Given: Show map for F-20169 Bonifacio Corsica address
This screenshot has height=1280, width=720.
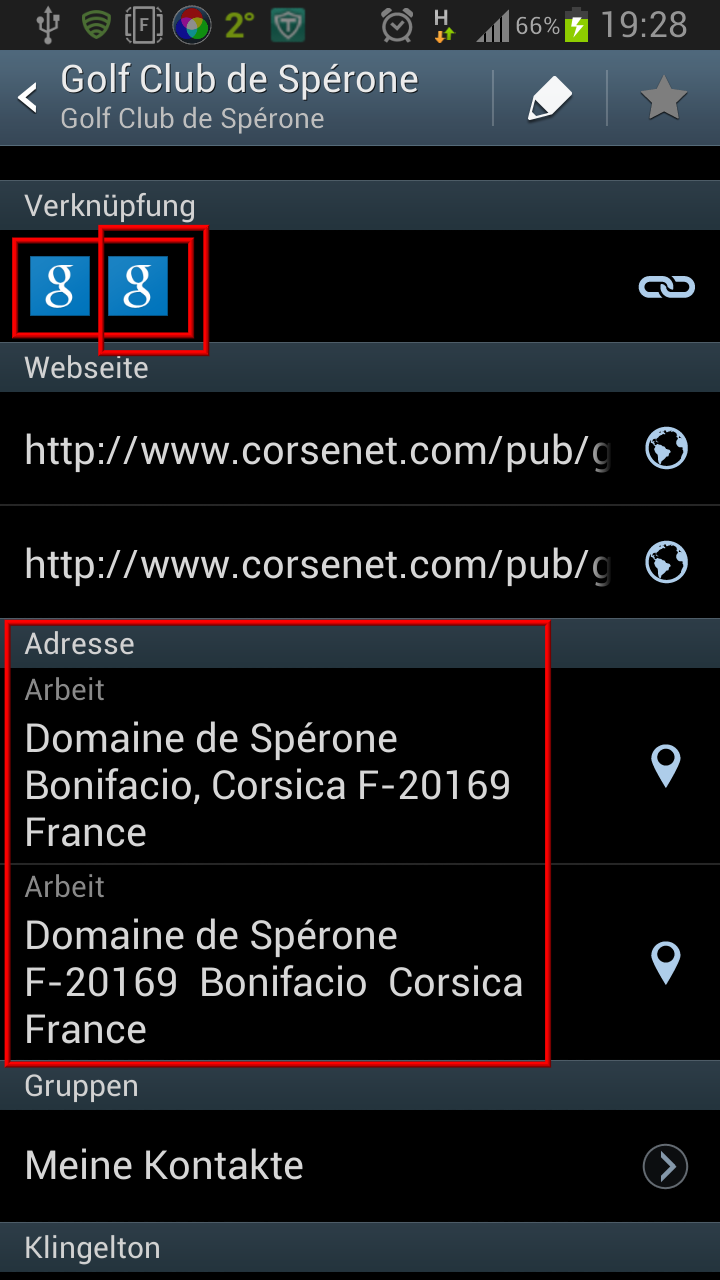Looking at the screenshot, I should [665, 963].
